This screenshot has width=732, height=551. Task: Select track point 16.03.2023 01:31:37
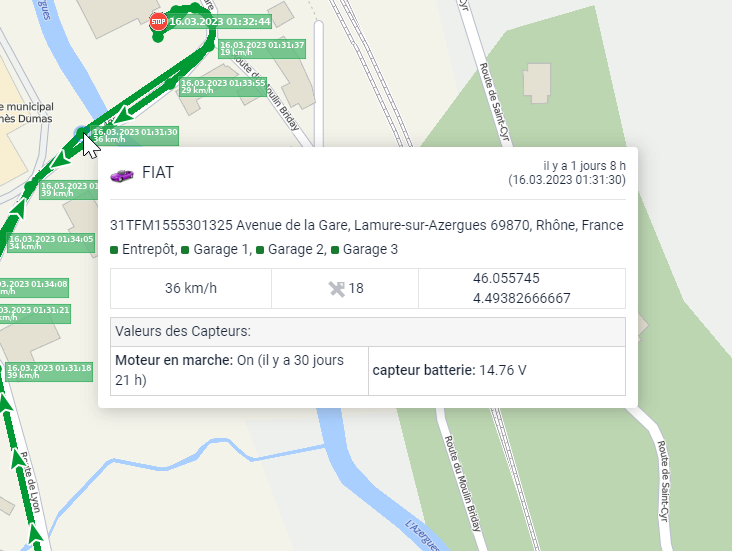262,48
